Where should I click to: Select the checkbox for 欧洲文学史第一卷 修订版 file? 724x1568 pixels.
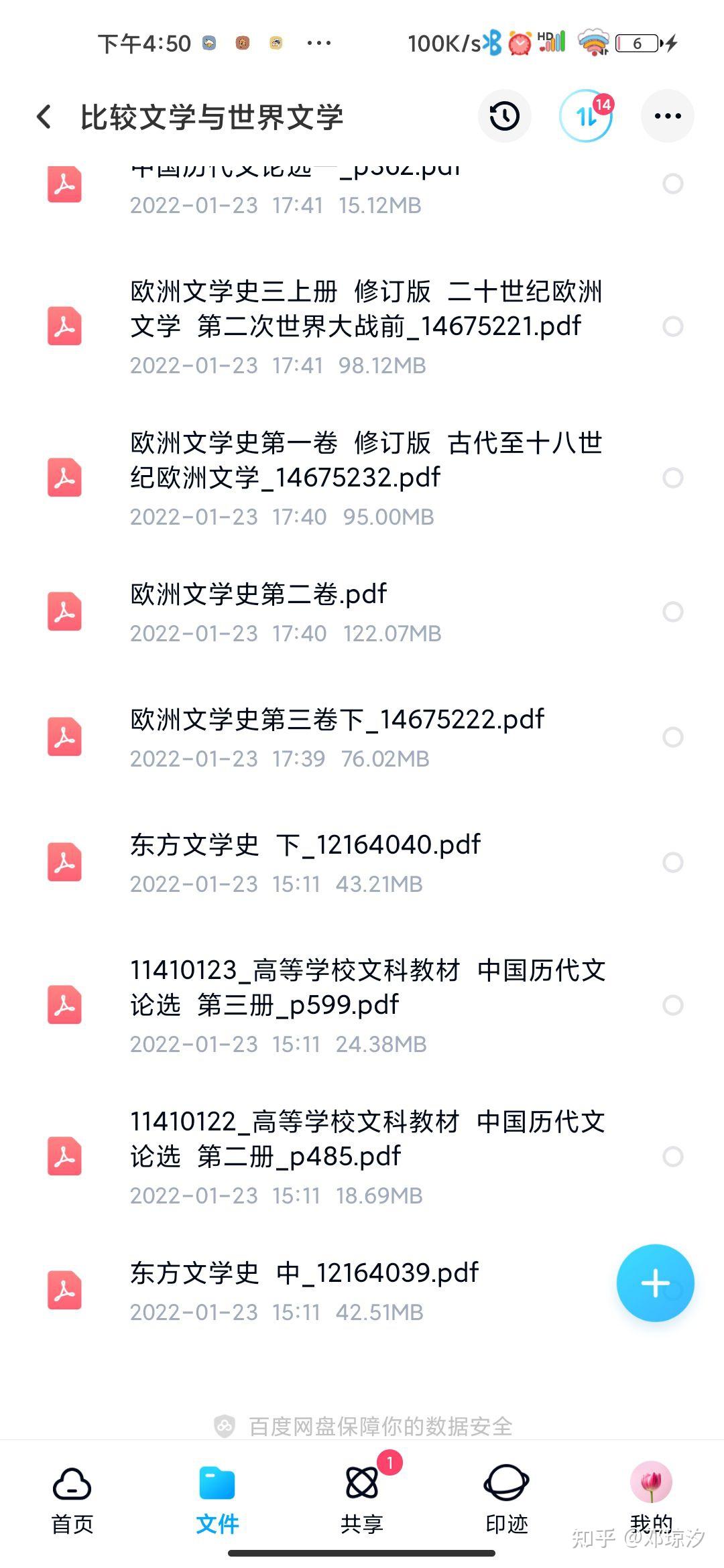pos(673,478)
